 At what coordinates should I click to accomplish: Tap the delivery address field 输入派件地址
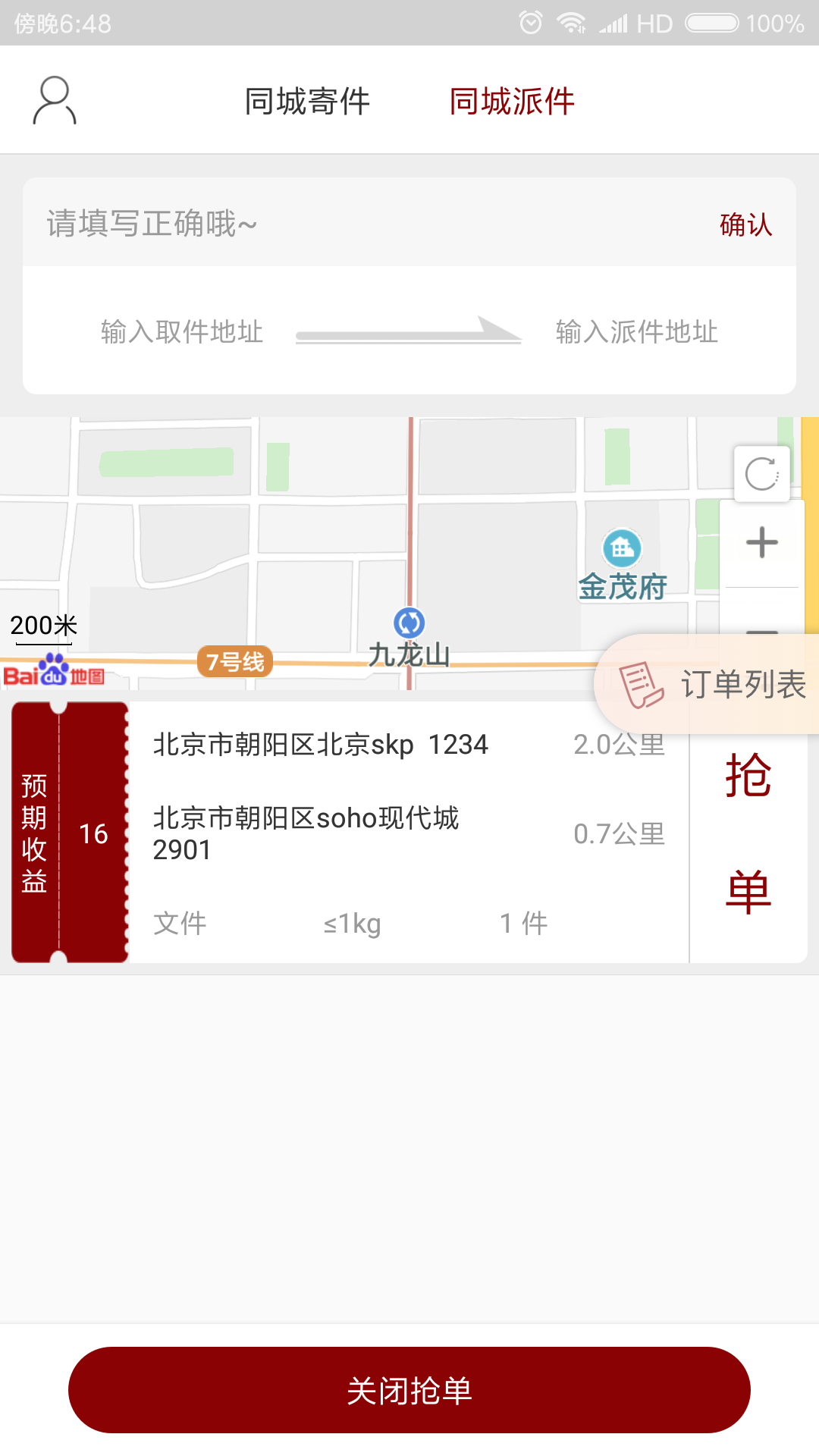[x=637, y=331]
